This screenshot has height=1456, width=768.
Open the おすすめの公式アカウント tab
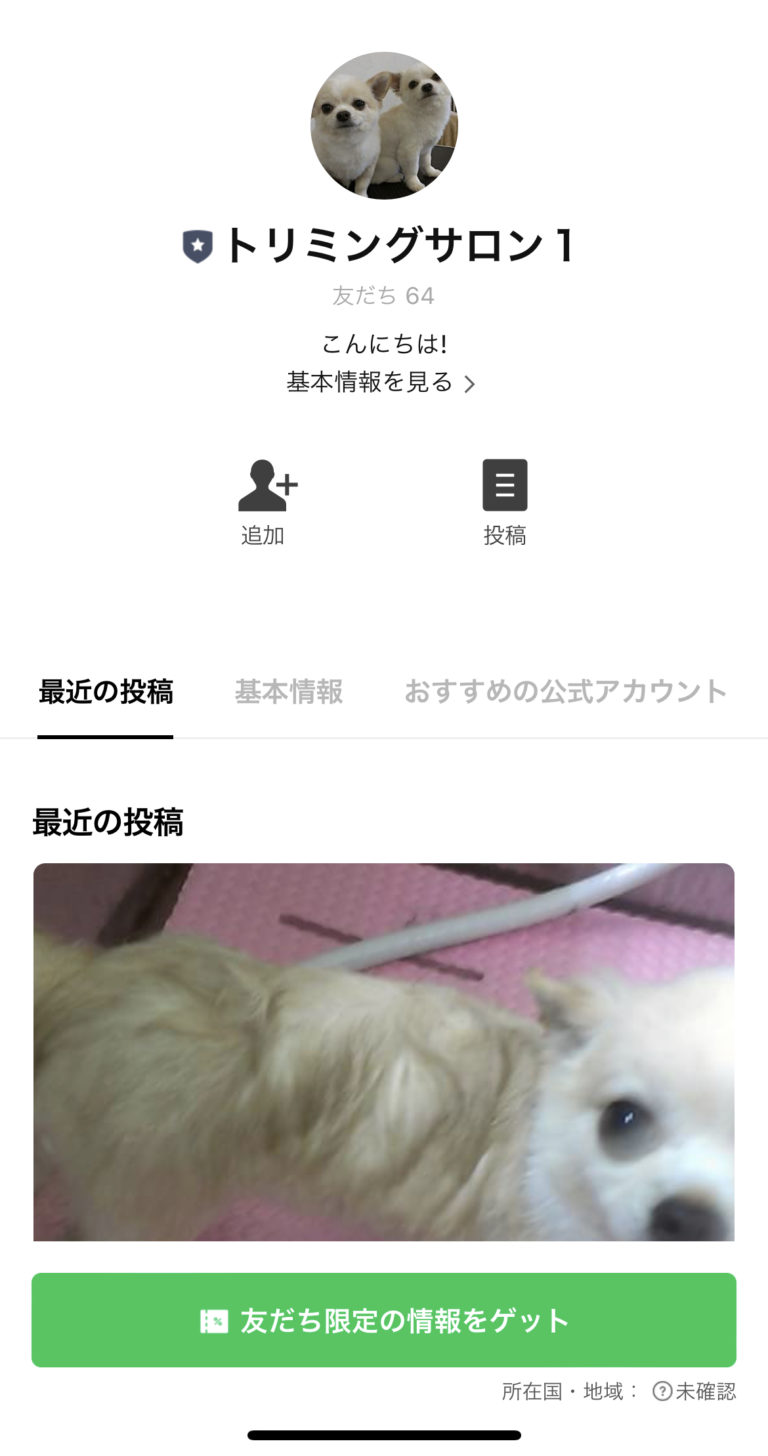(565, 691)
